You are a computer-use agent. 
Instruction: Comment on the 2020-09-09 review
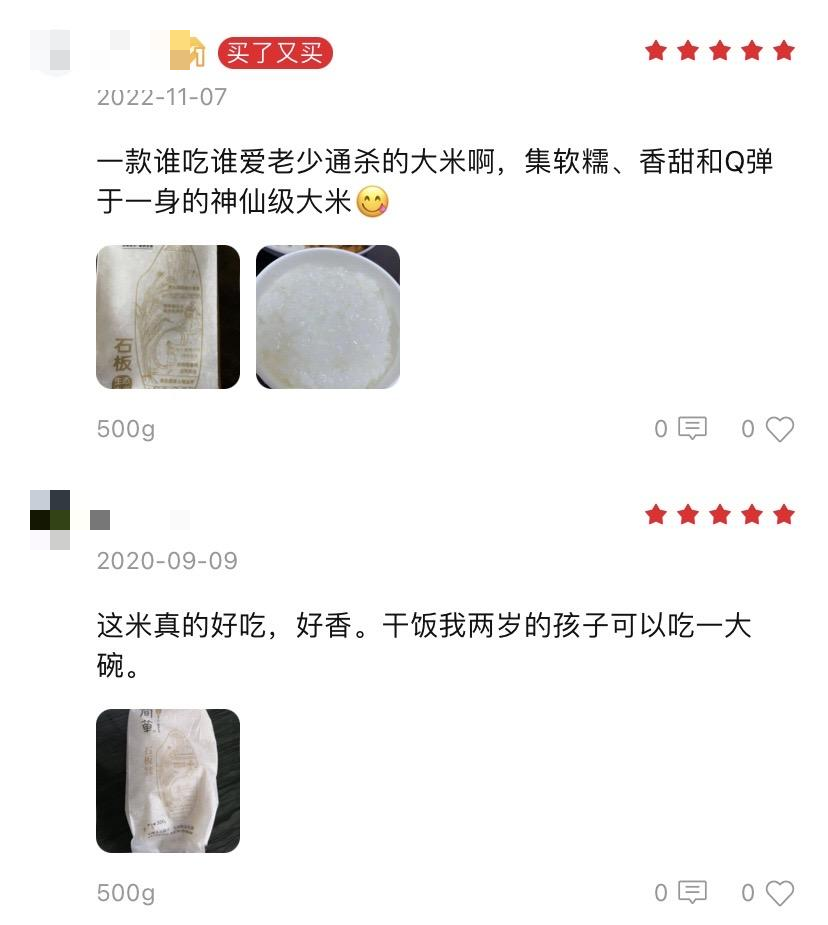[692, 892]
